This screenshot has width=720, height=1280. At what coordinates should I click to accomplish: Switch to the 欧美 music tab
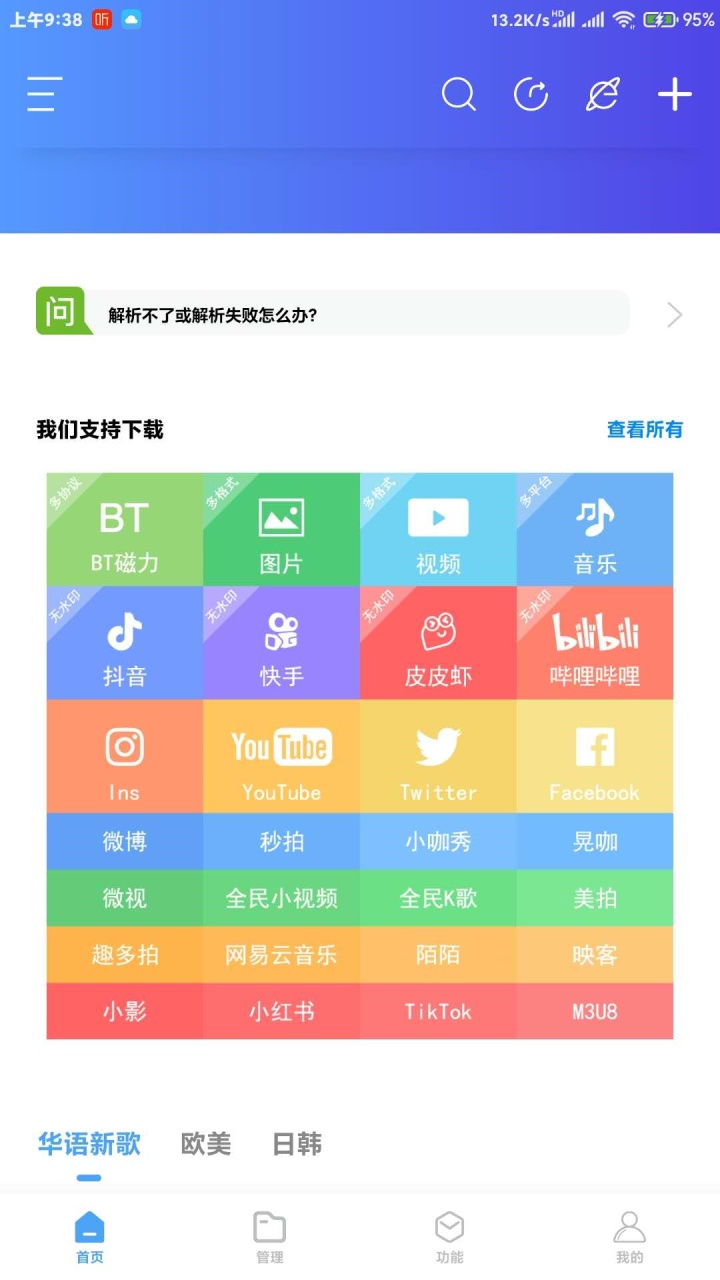[x=206, y=1144]
